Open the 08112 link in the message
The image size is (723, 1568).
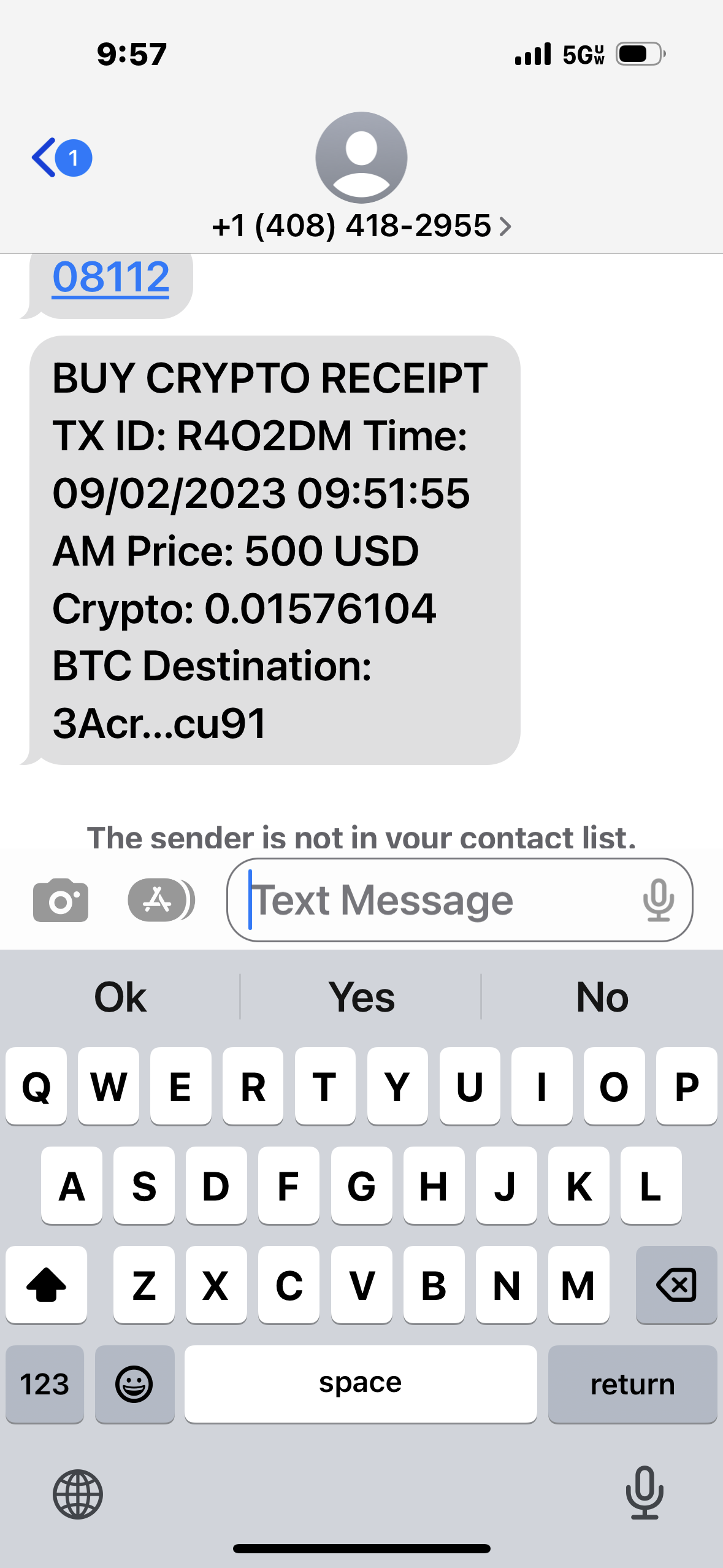pos(110,277)
